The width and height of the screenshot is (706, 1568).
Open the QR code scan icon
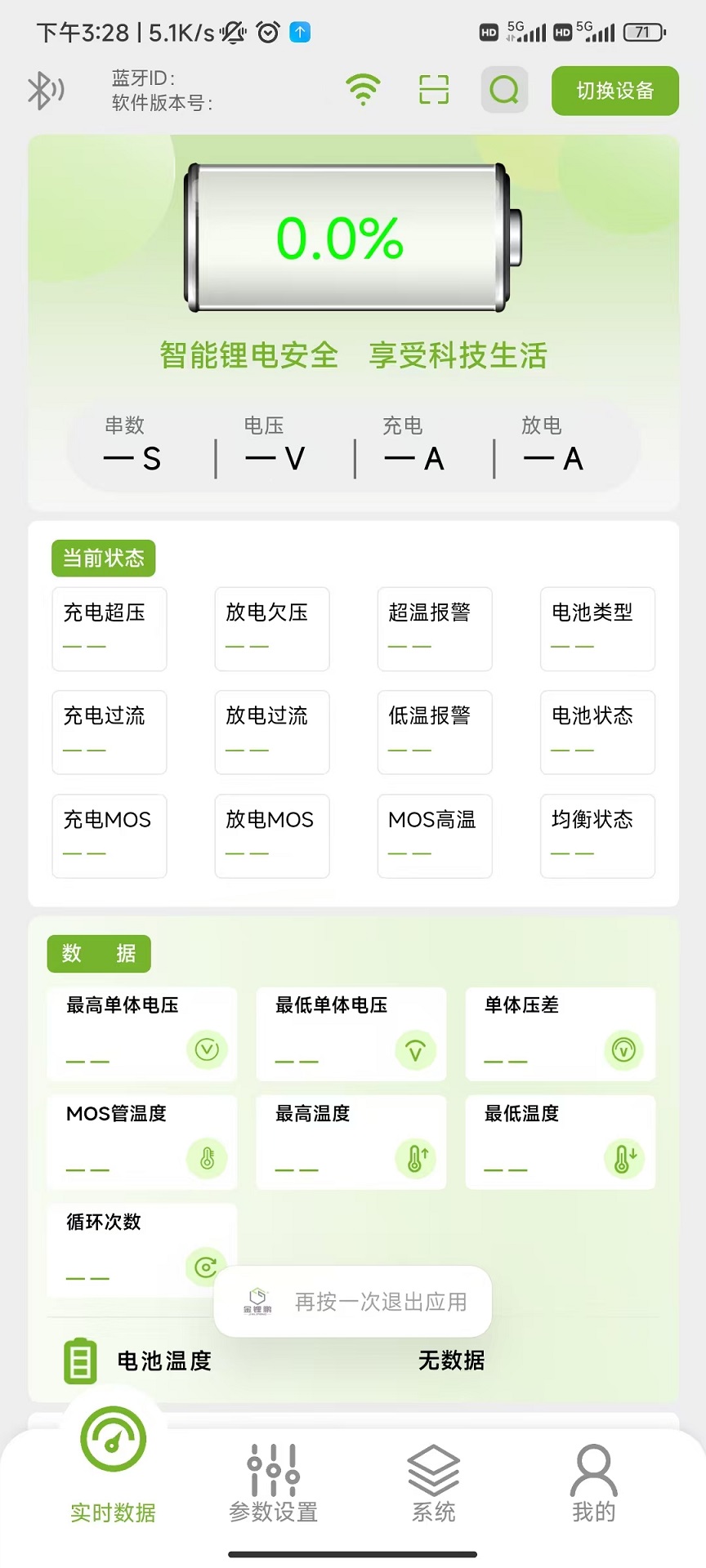click(x=432, y=91)
